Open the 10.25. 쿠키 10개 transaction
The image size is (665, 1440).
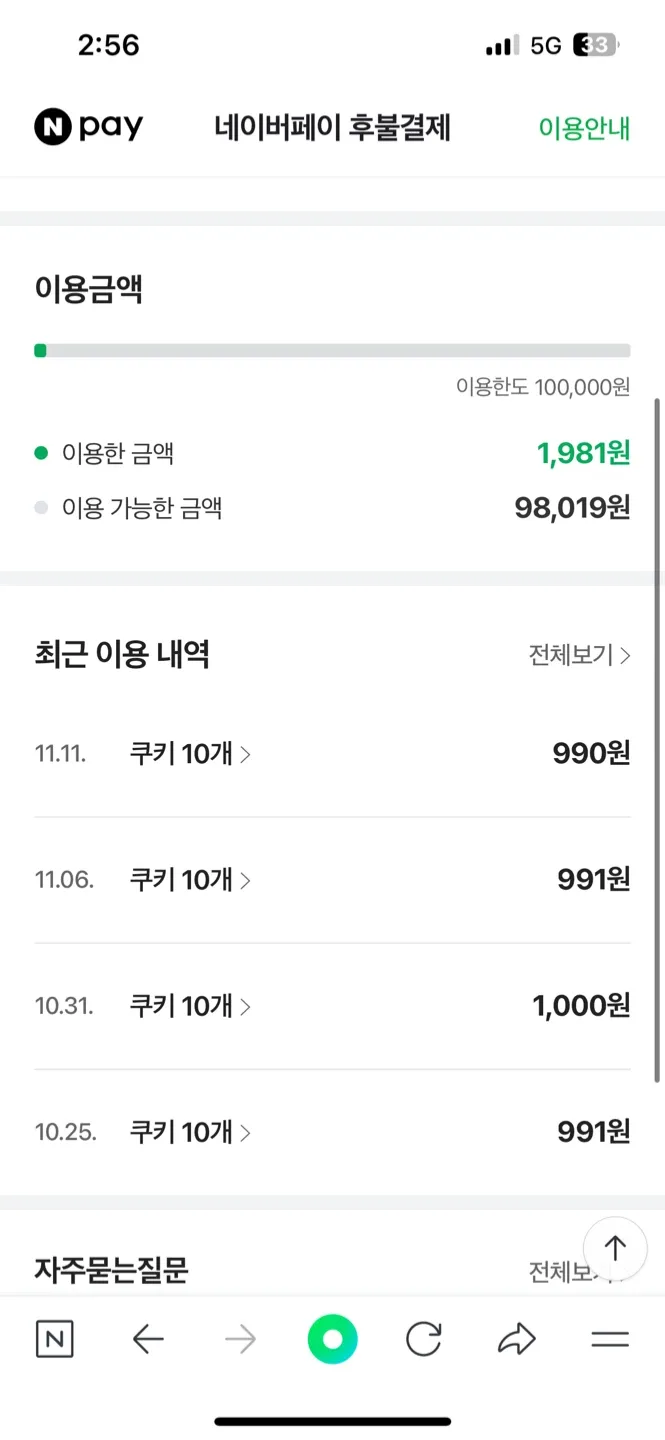click(190, 1132)
